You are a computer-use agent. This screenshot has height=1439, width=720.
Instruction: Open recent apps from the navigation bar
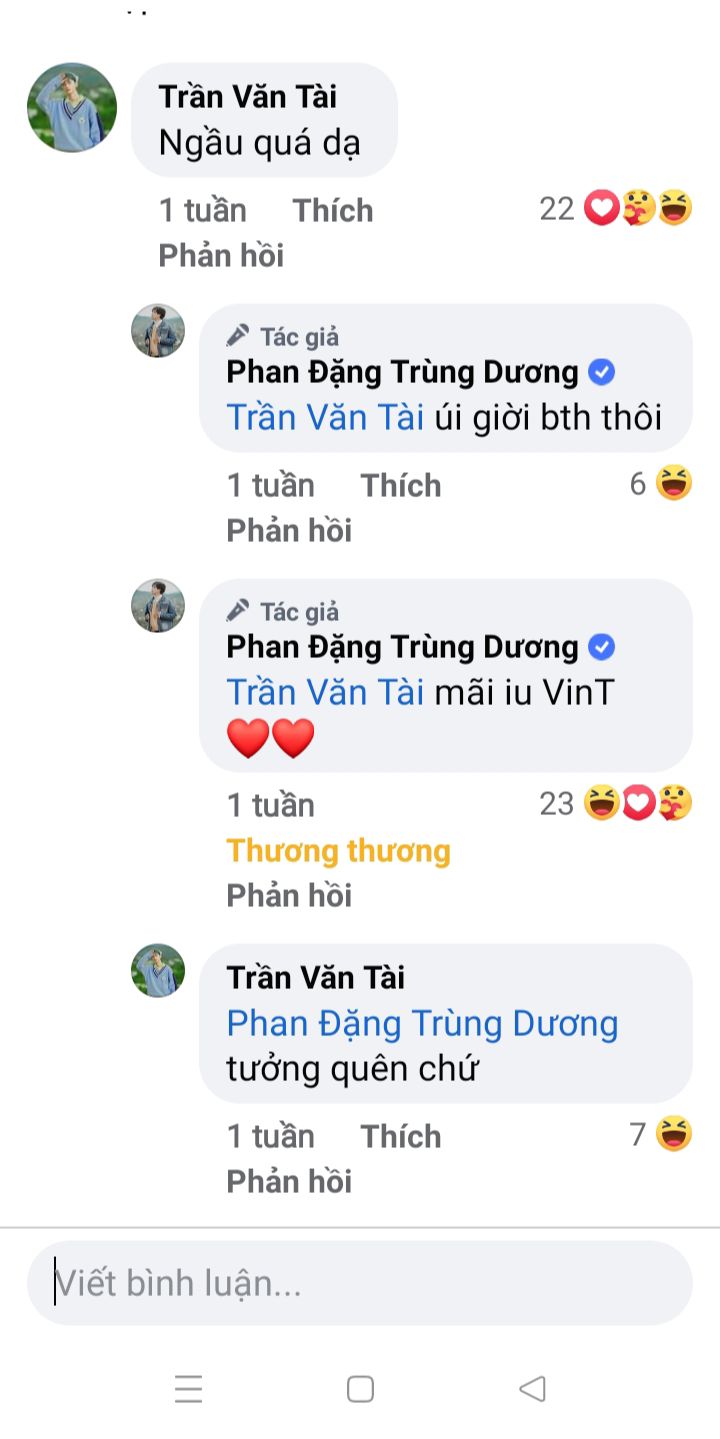tap(188, 1389)
